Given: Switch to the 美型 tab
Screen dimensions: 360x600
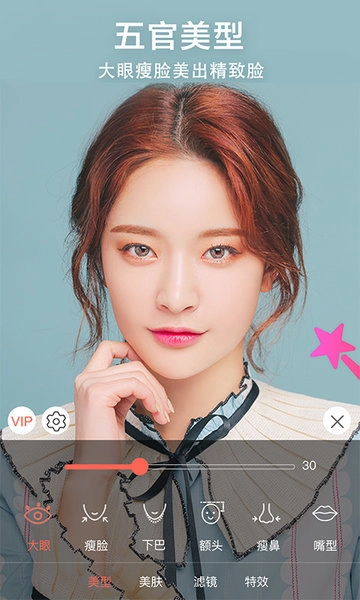Looking at the screenshot, I should click(x=99, y=582).
